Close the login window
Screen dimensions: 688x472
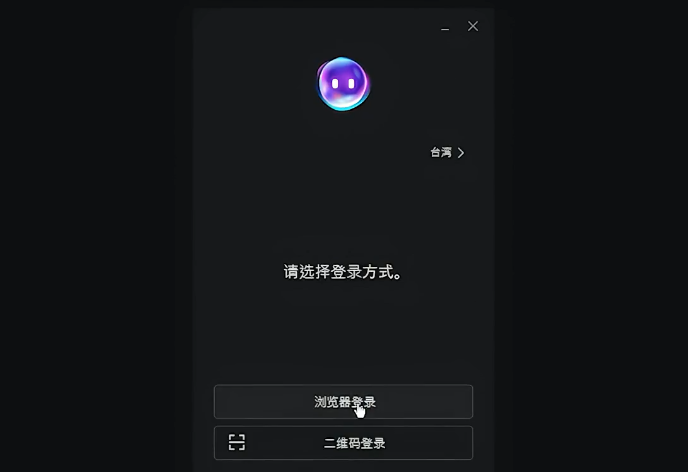coord(473,26)
